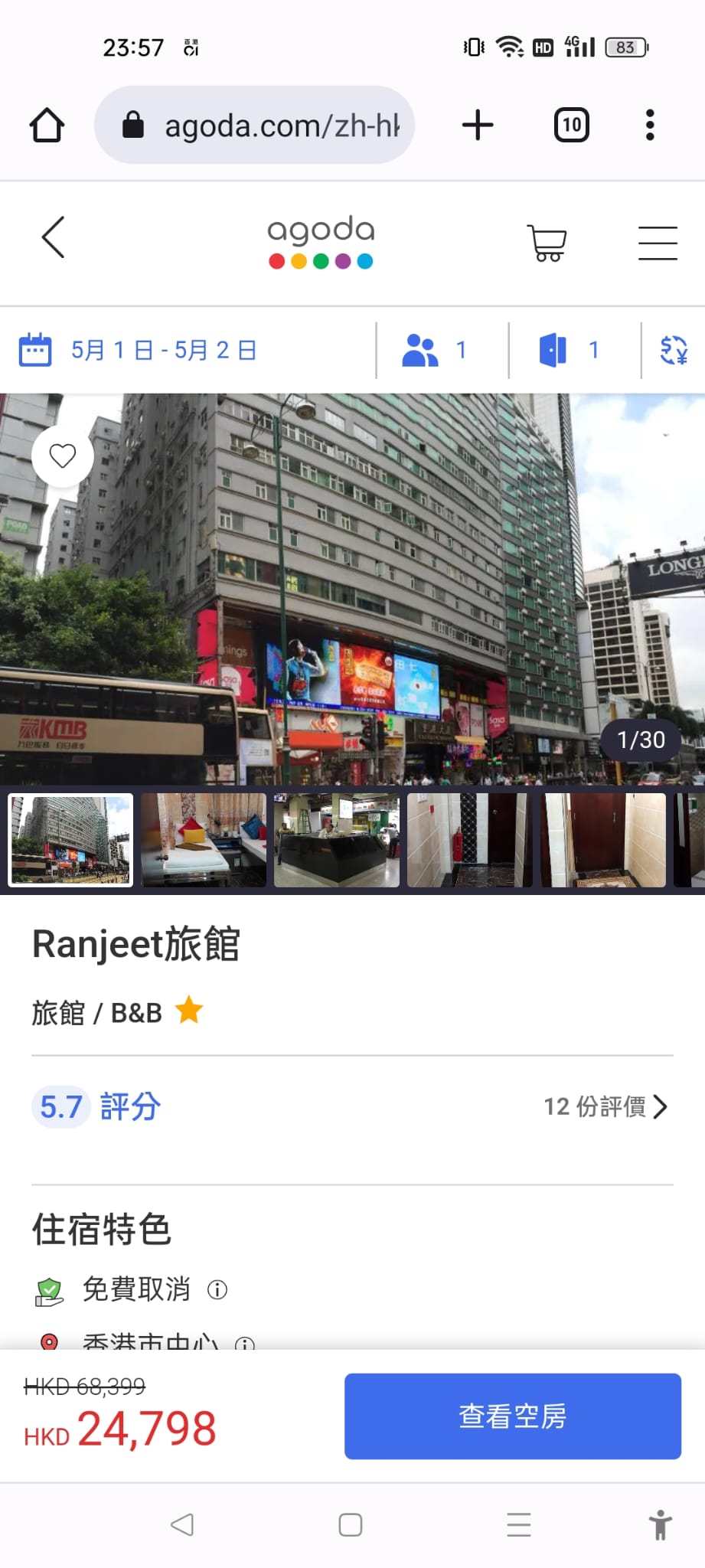
Task: Open the Agoda hamburger menu
Action: [x=658, y=243]
